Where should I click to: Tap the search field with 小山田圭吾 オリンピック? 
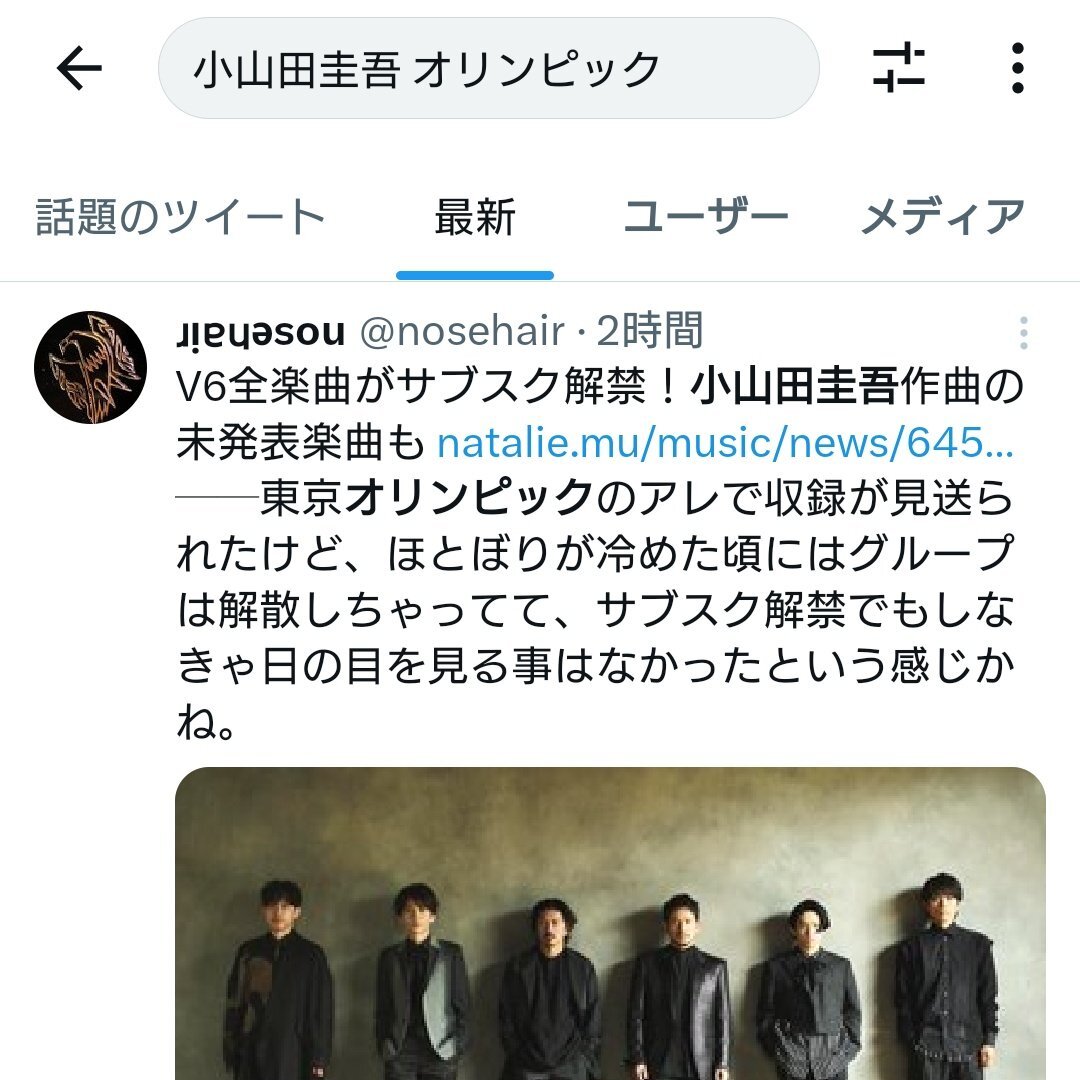(488, 69)
